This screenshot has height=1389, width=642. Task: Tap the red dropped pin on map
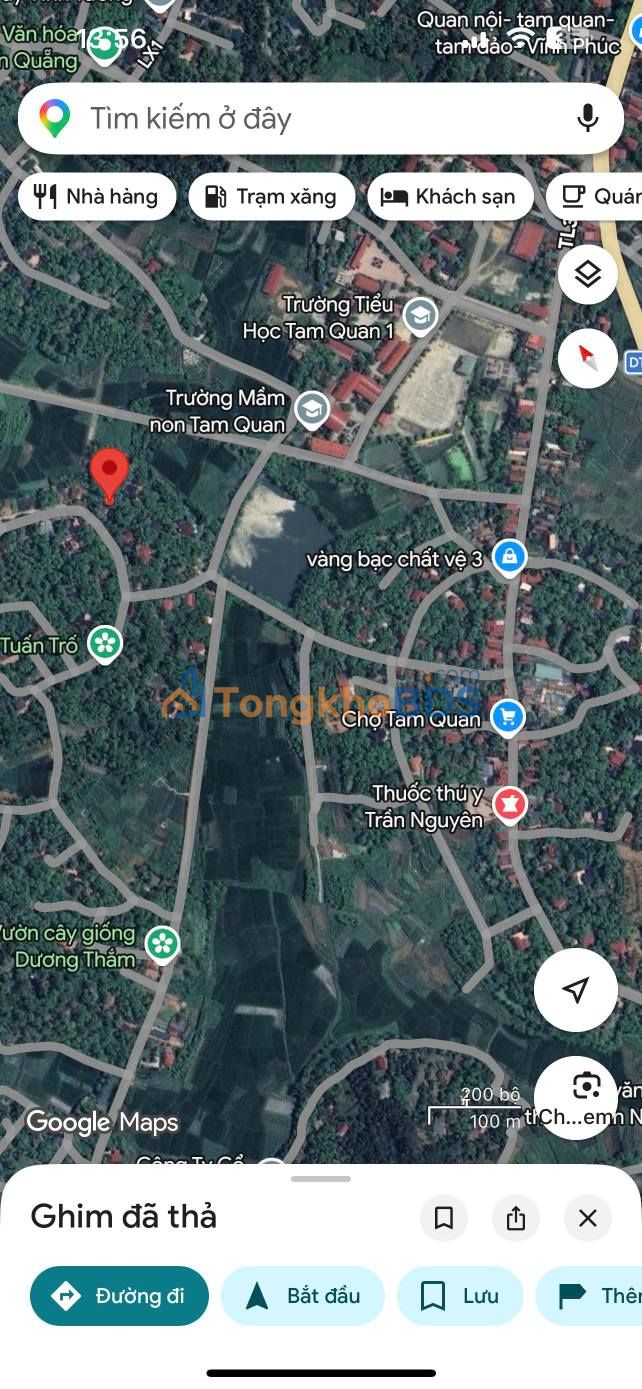point(109,476)
